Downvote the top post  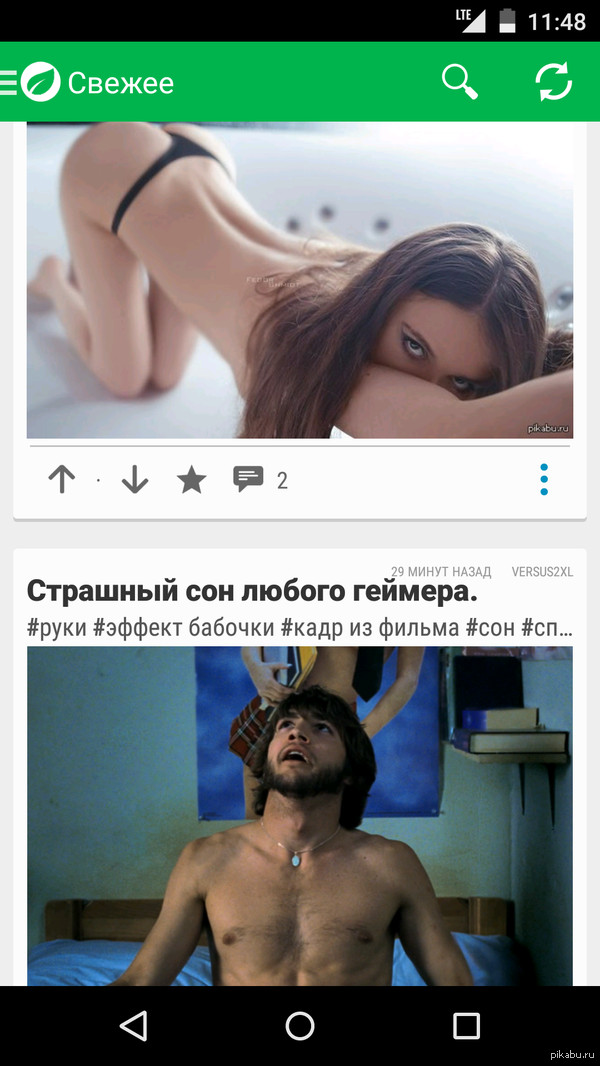[135, 480]
